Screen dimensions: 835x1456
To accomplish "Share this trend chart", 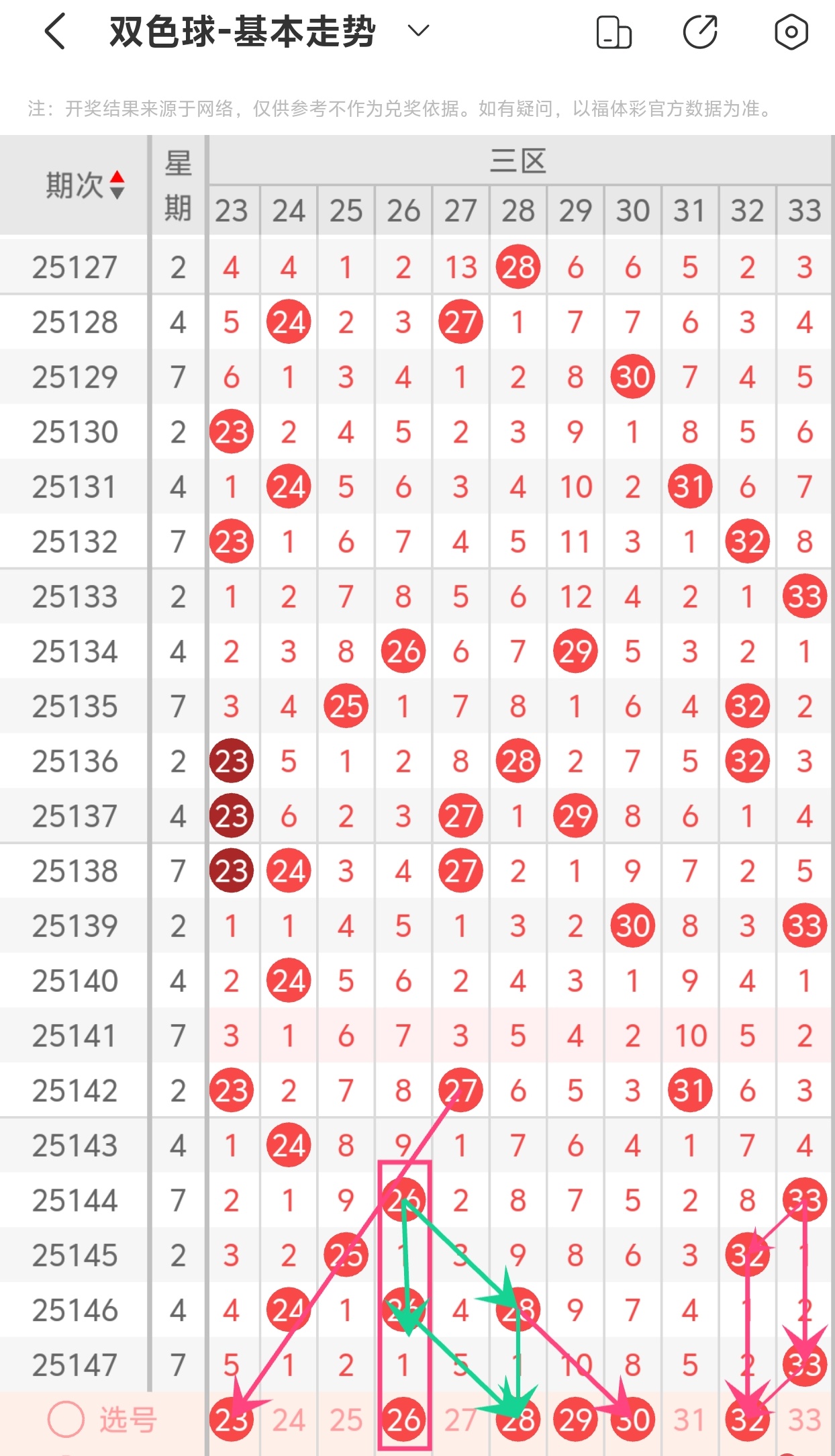I will tap(700, 32).
